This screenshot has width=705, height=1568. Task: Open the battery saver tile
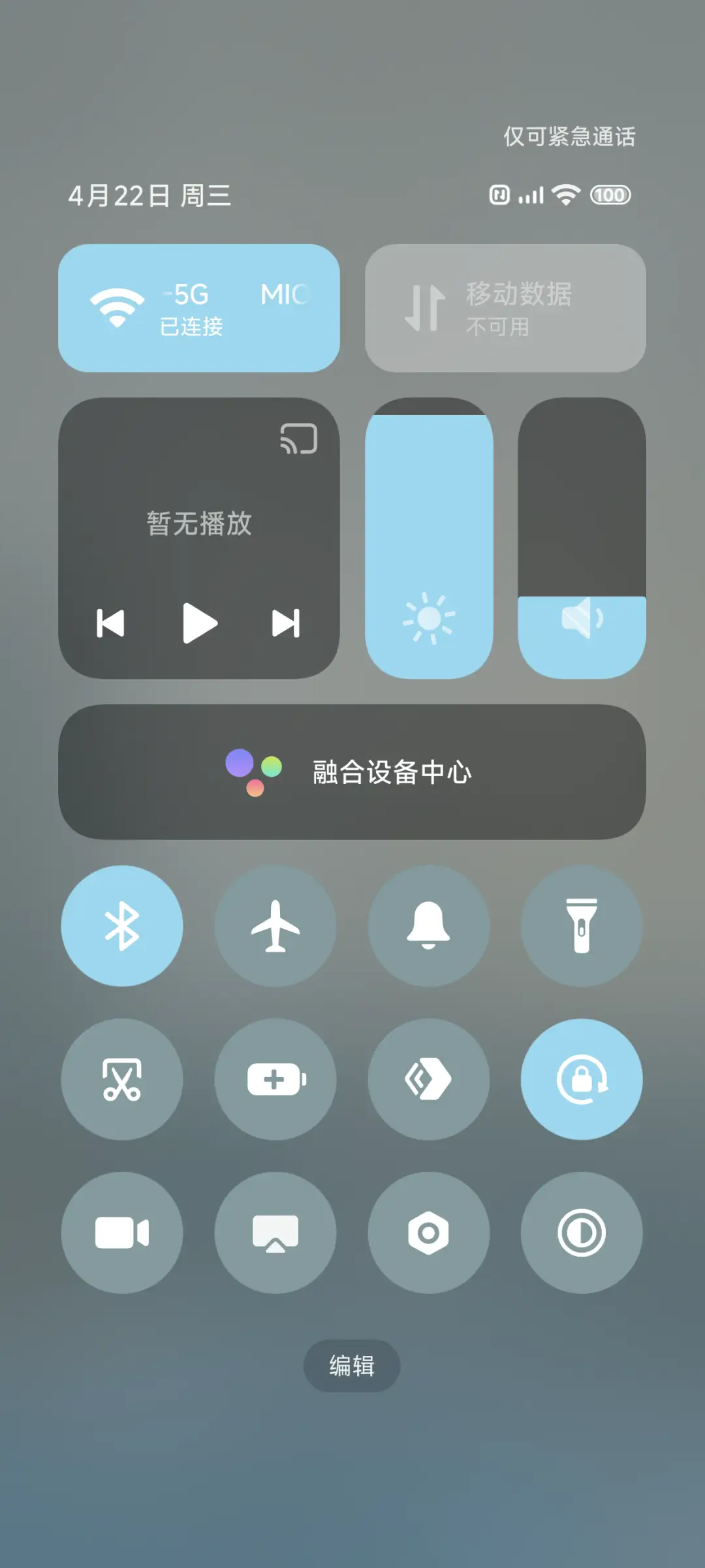275,1080
